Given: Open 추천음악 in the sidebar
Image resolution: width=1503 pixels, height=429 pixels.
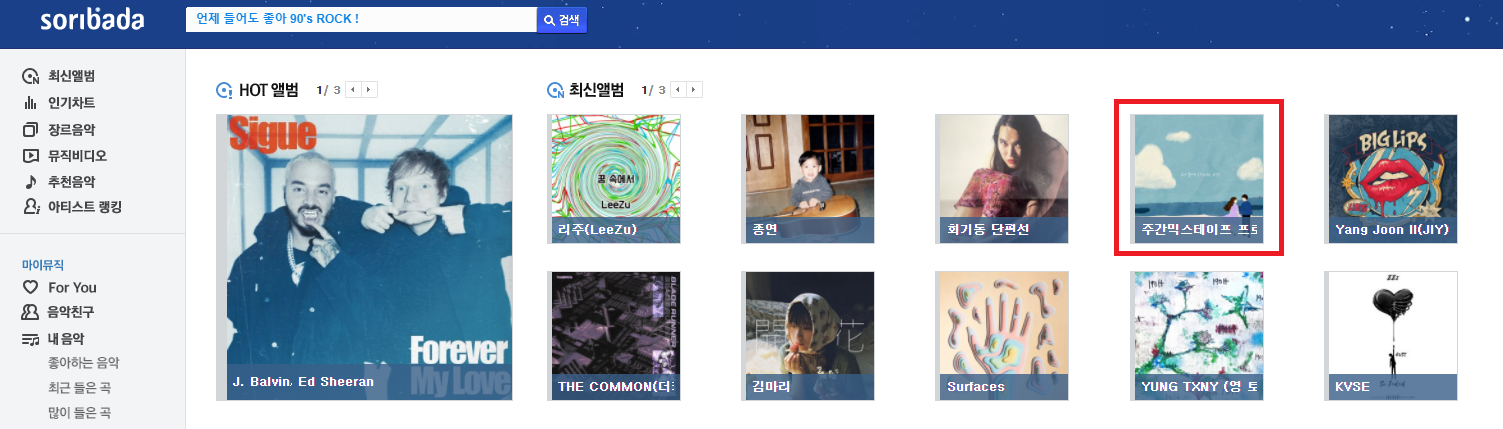Looking at the screenshot, I should tap(70, 181).
